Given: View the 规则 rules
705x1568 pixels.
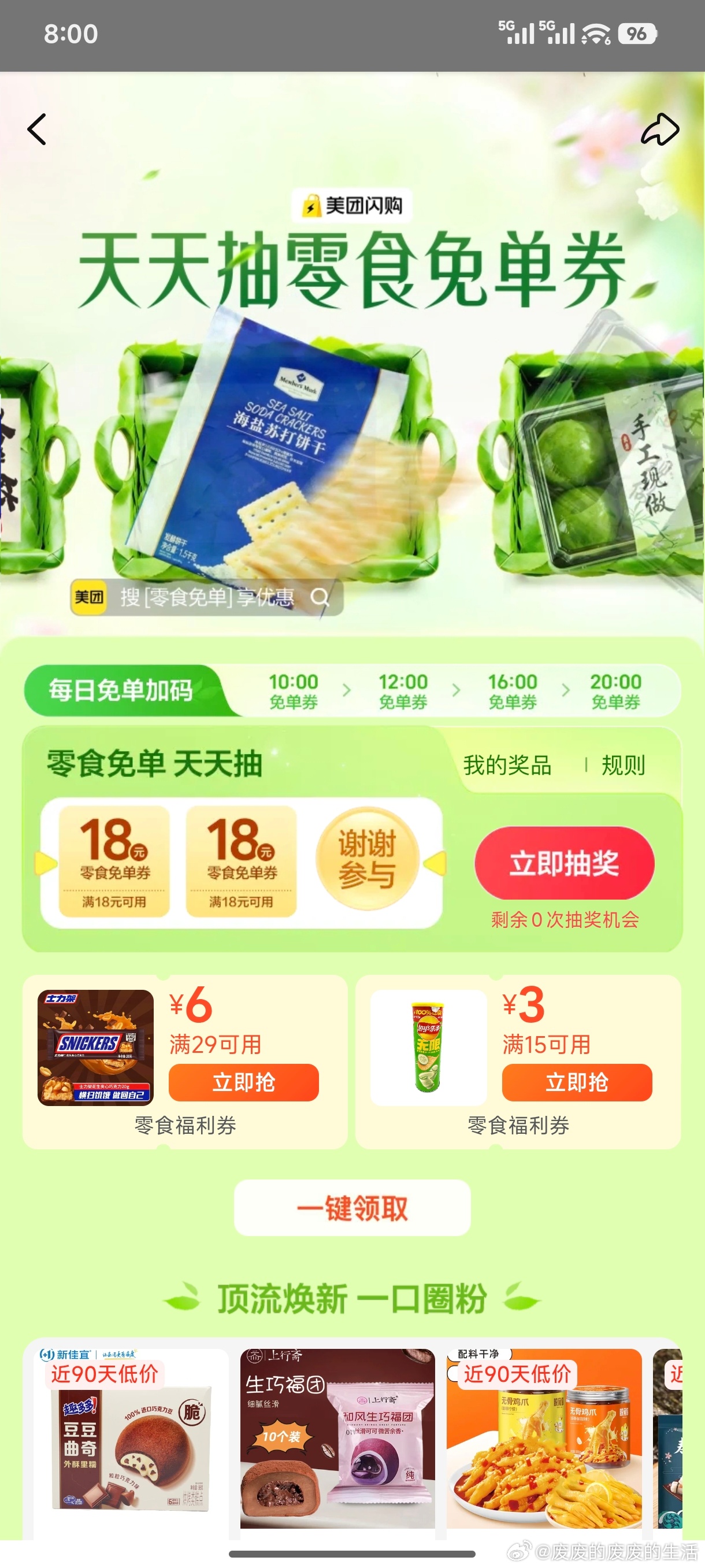Looking at the screenshot, I should click(x=623, y=765).
